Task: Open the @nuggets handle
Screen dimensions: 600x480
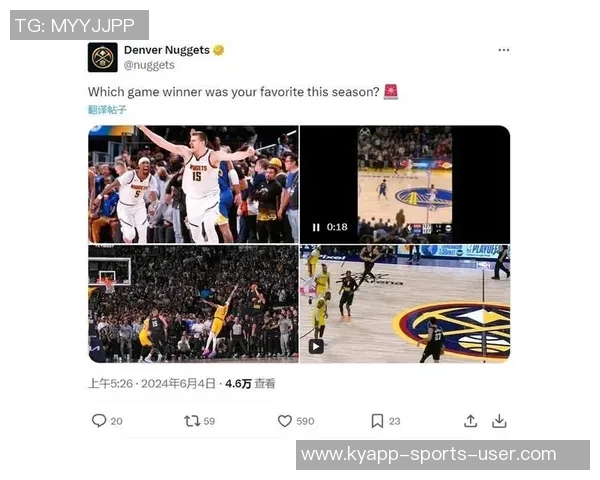Action: [149, 65]
